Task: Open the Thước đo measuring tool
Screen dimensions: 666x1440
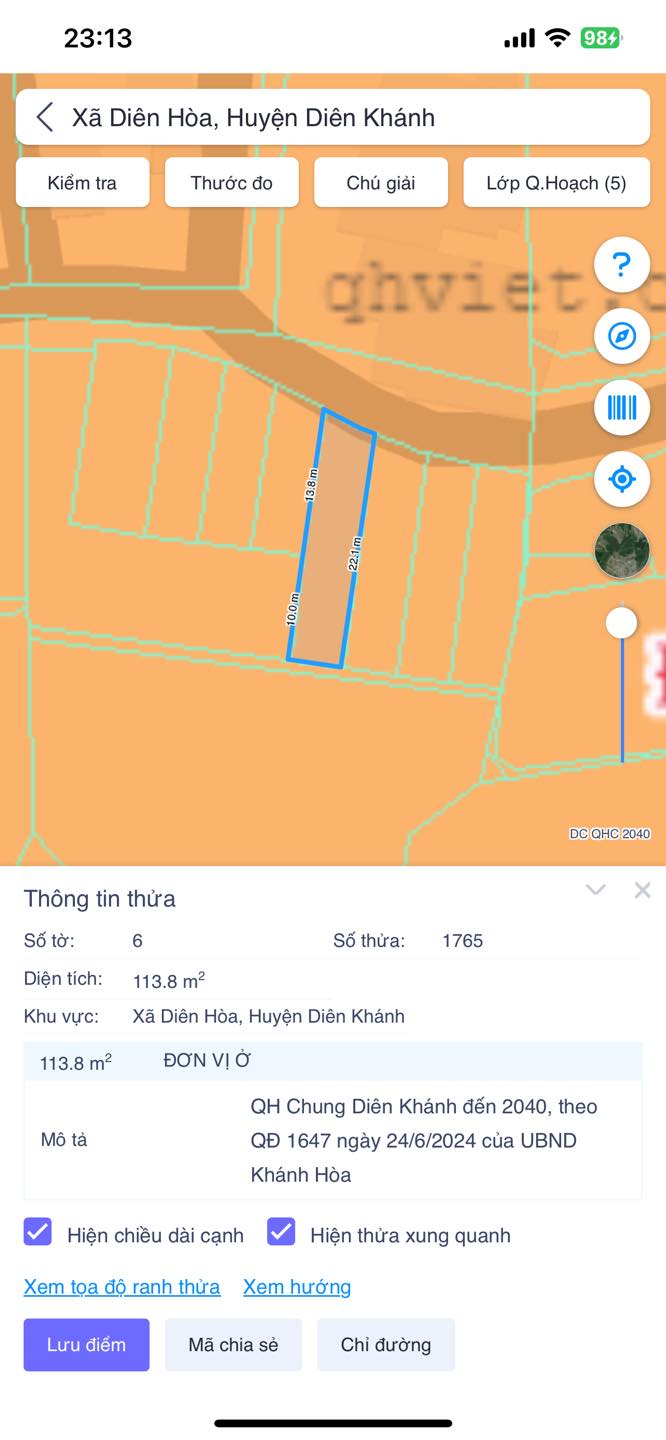Action: click(x=231, y=183)
